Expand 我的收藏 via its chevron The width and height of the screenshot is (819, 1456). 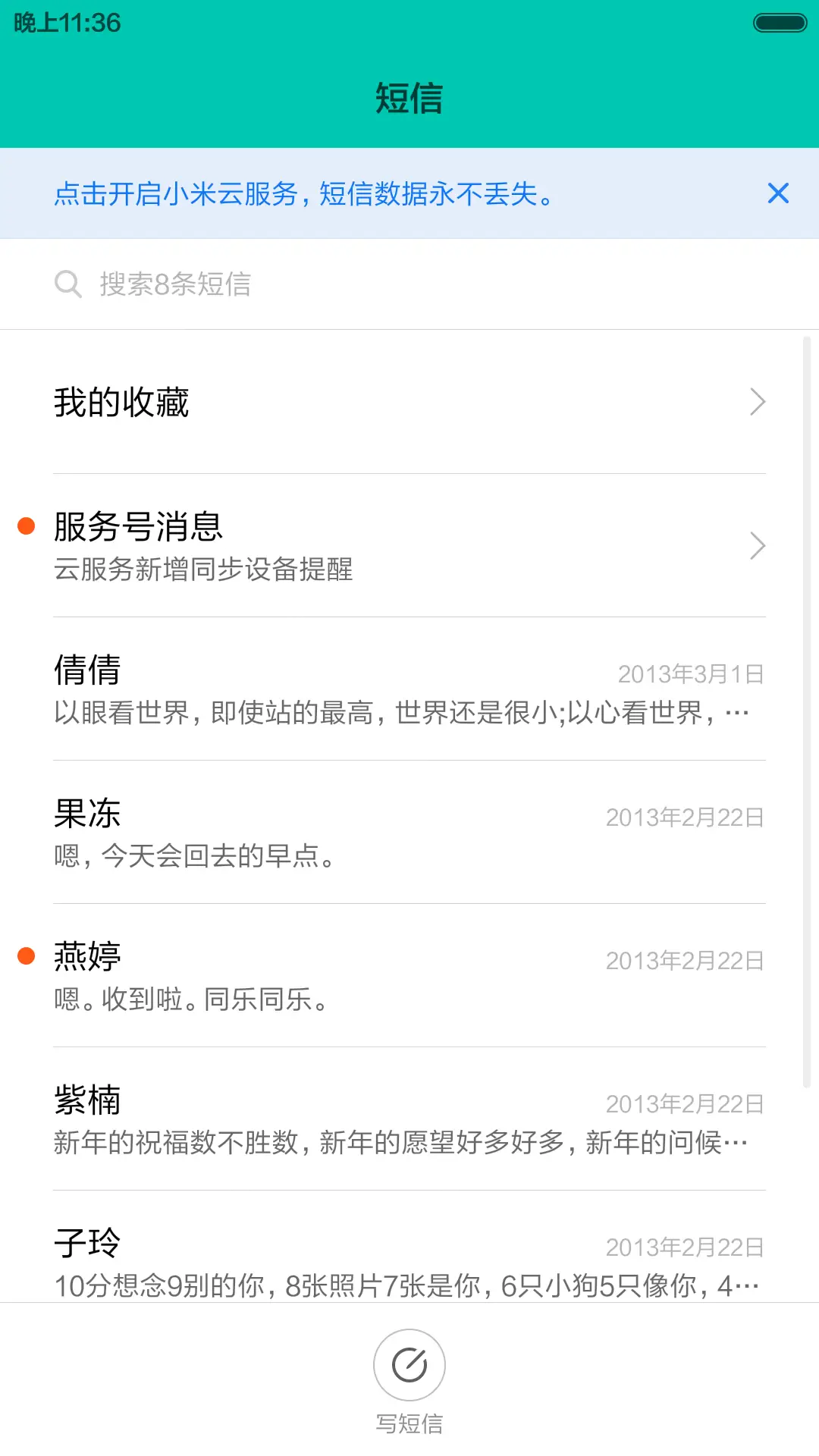click(x=756, y=402)
